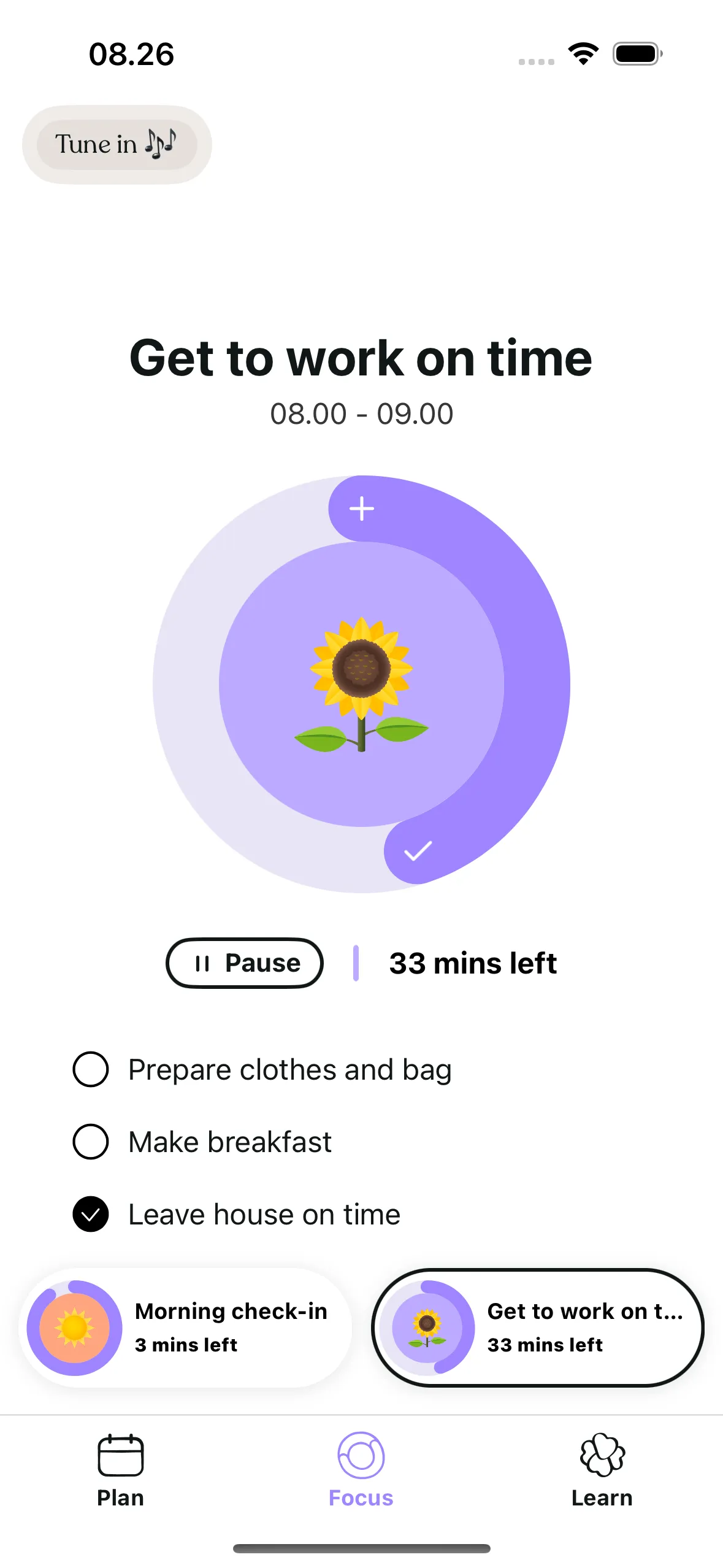The height and width of the screenshot is (1568, 723).
Task: Open the Morning check-in card
Action: (x=186, y=1328)
